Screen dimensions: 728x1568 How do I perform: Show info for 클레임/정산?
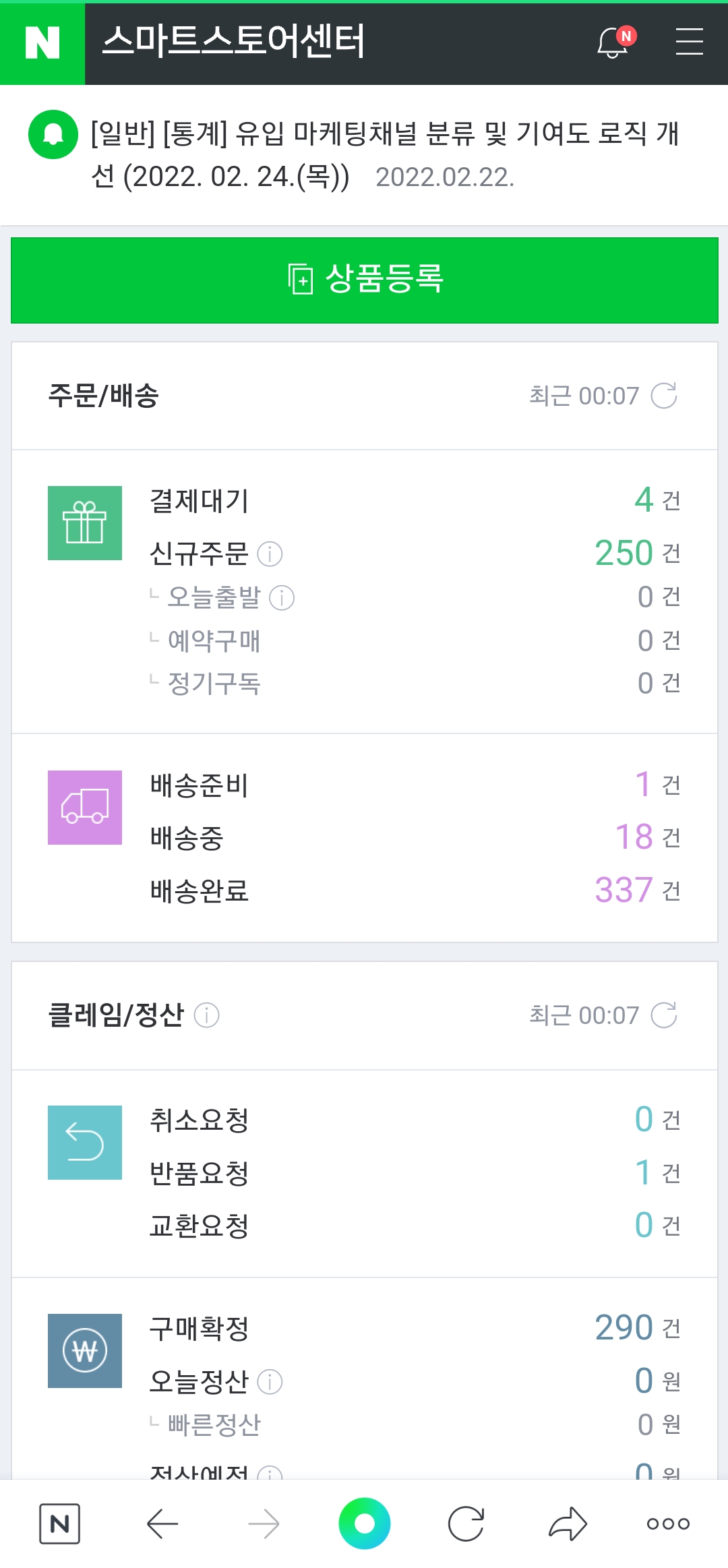207,1015
